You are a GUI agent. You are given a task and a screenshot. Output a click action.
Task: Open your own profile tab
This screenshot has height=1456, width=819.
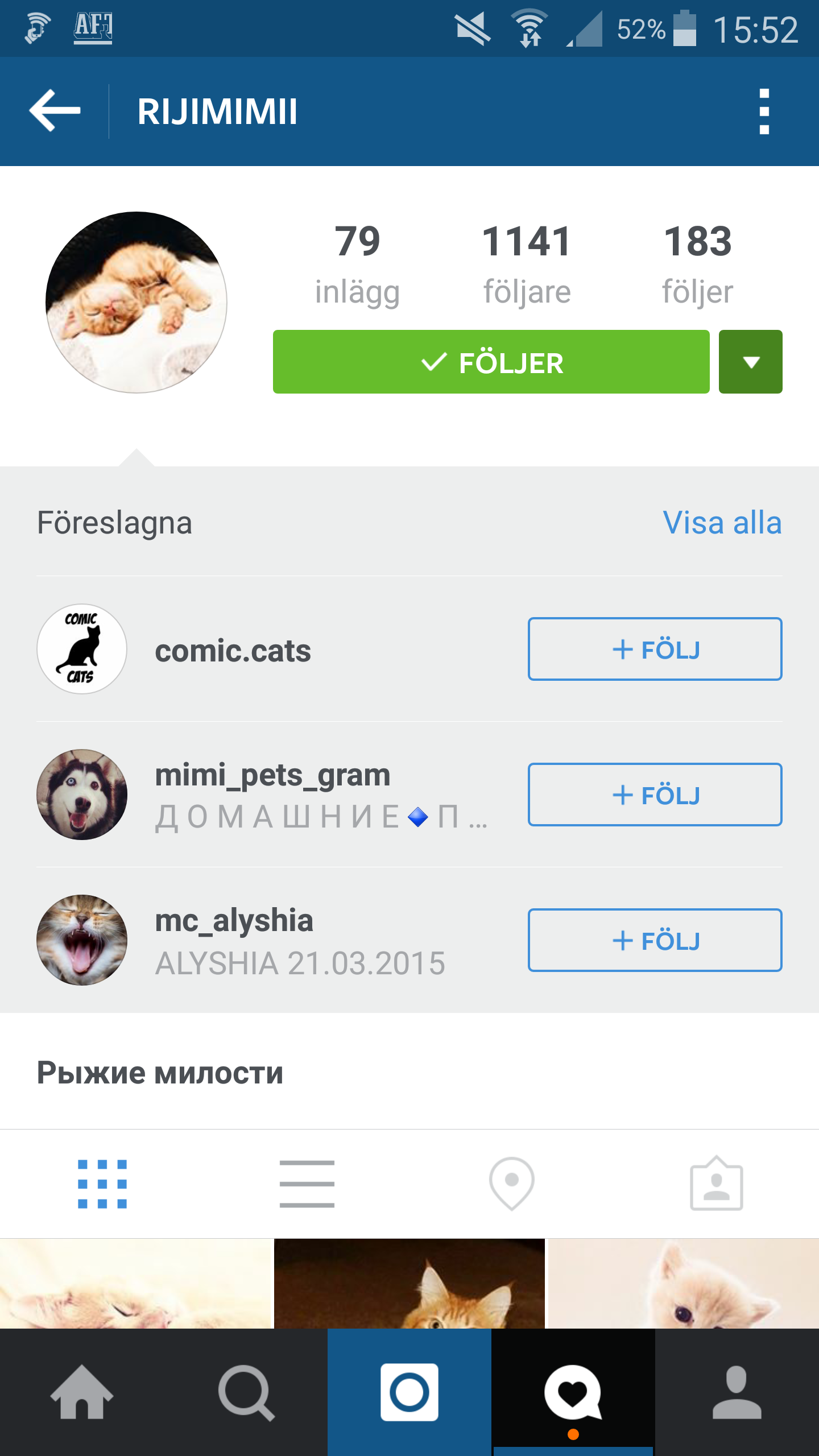tap(737, 1392)
